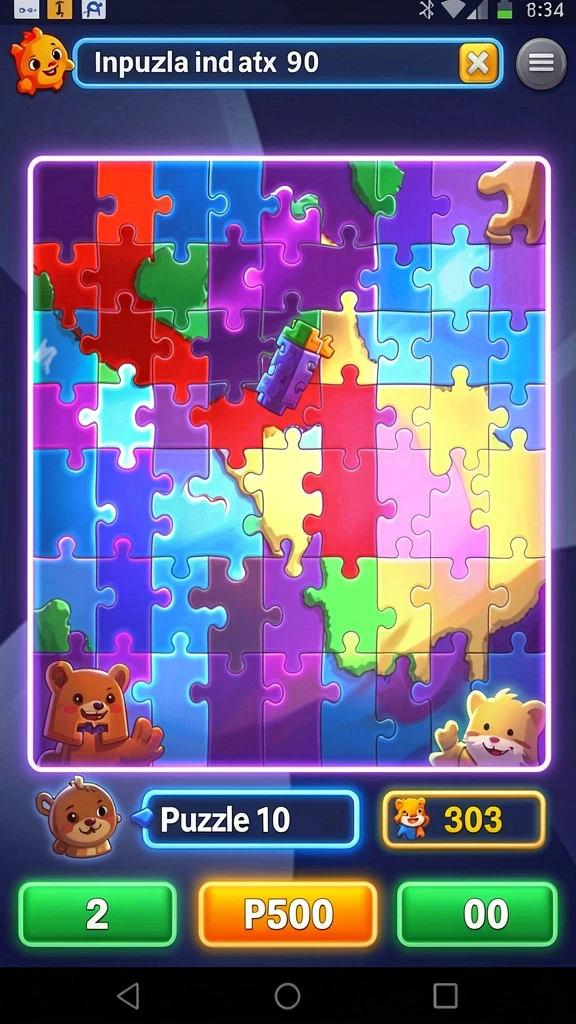The image size is (576, 1024).
Task: Tap the orange P500 button
Action: tap(288, 914)
